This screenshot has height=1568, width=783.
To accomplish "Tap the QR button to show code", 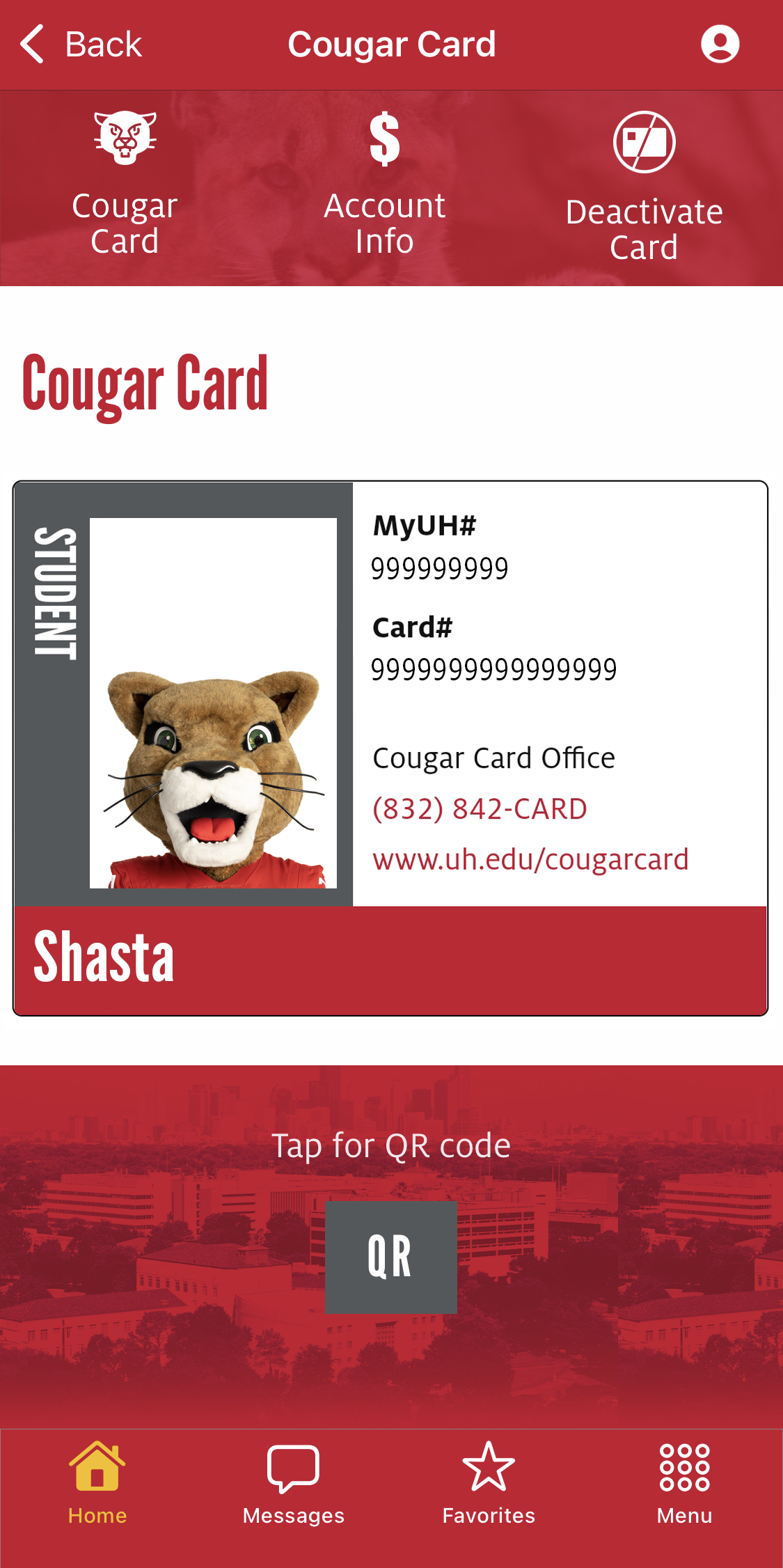I will tap(391, 1257).
